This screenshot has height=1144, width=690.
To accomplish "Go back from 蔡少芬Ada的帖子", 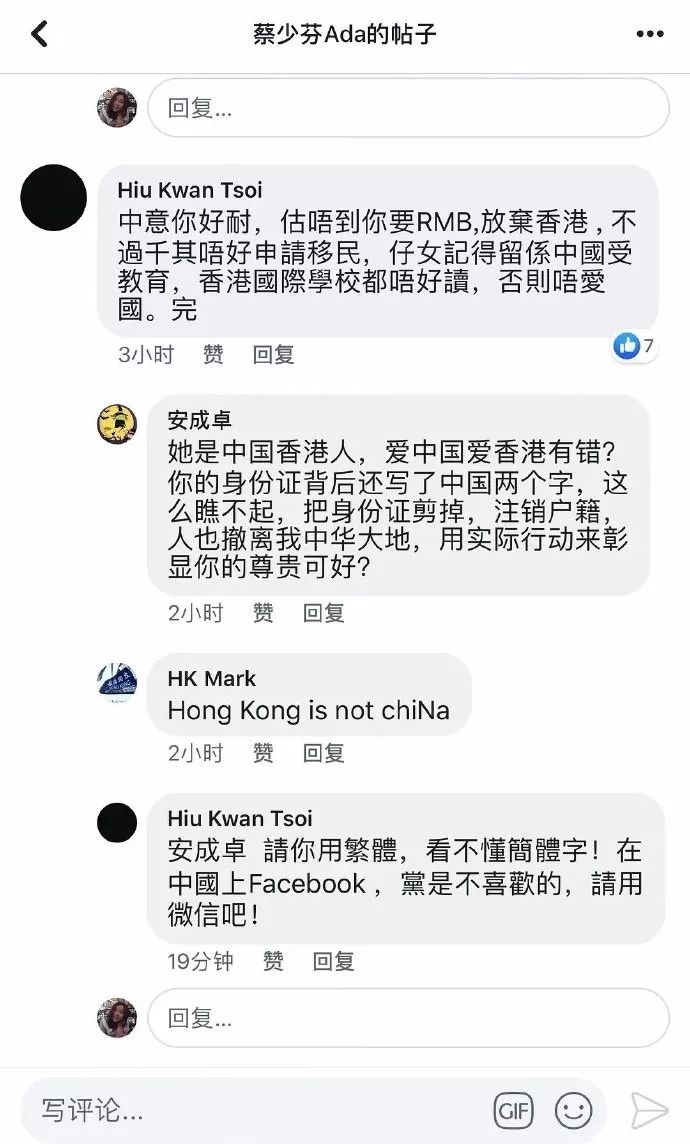I will point(39,35).
